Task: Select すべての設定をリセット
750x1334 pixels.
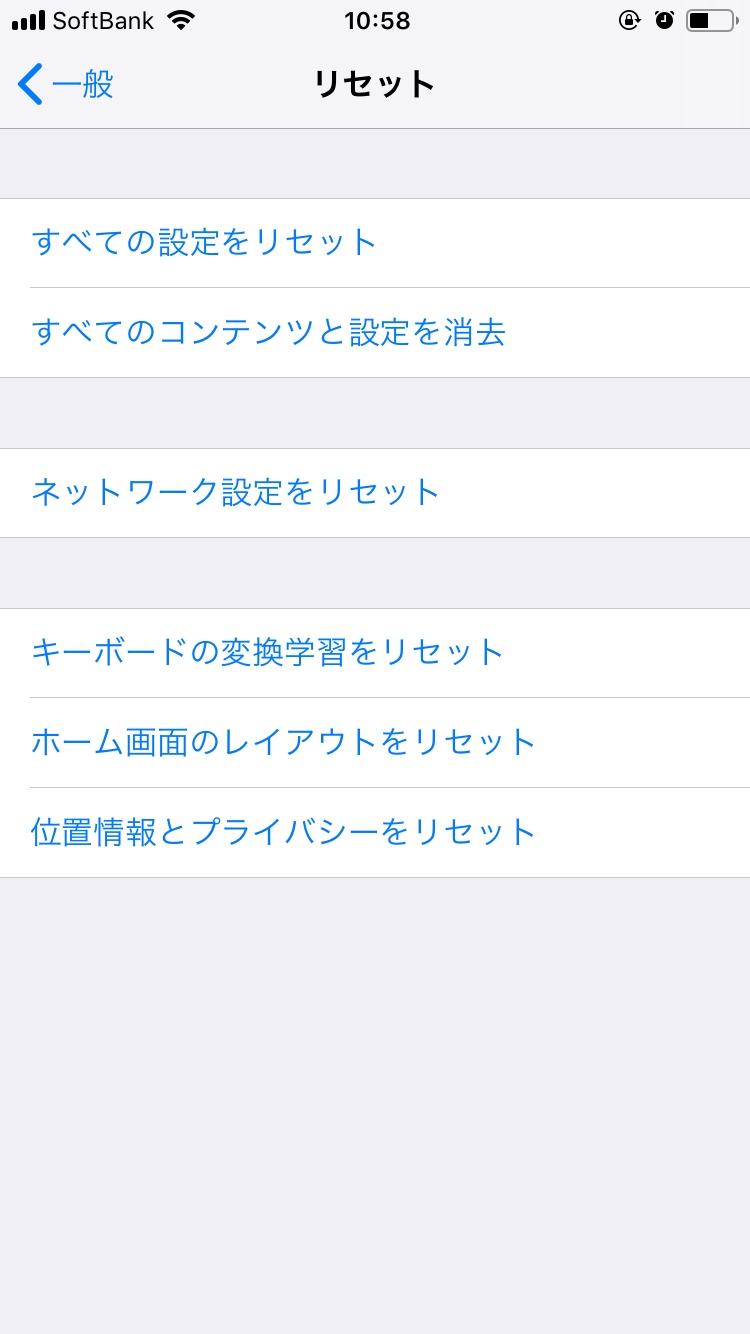Action: [375, 243]
